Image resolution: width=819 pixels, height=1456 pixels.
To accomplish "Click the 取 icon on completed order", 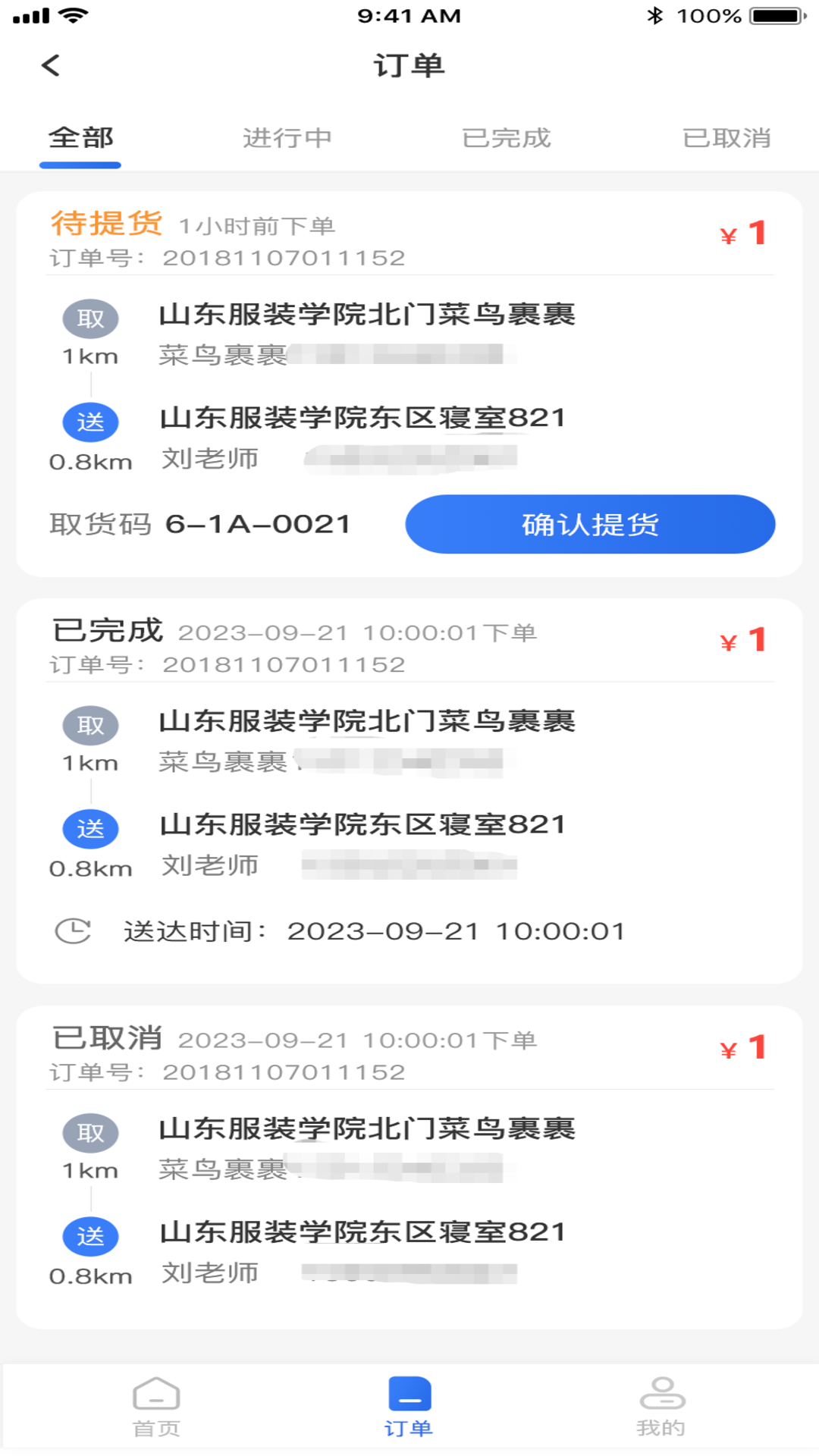I will [x=90, y=726].
